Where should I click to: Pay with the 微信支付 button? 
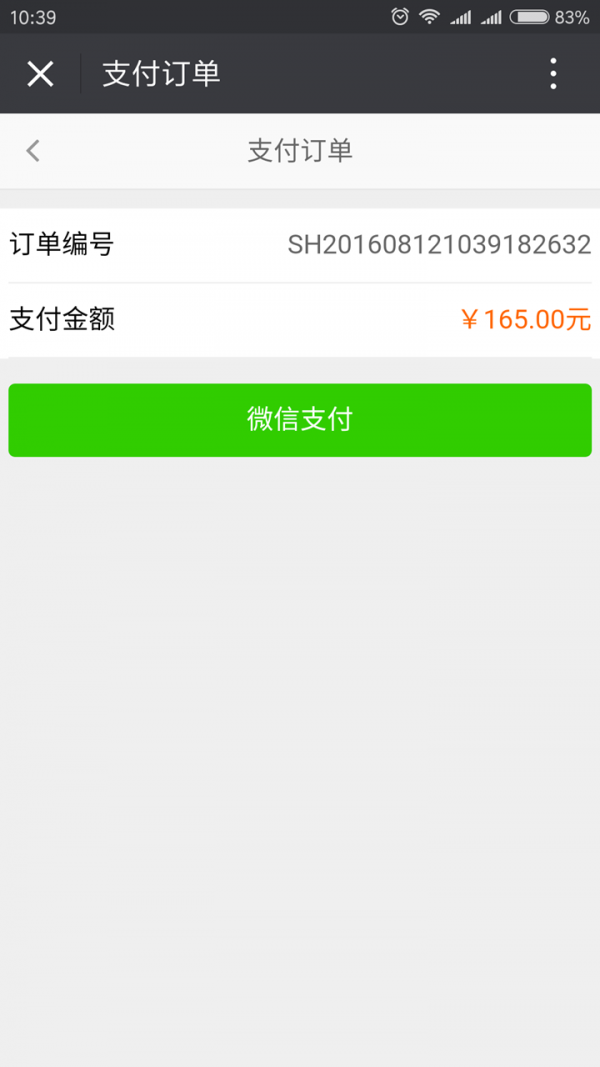300,420
